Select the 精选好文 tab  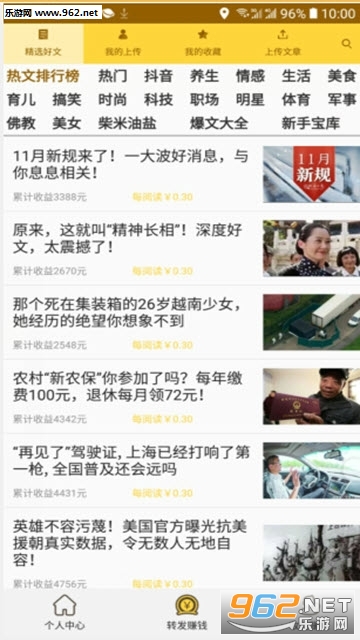(x=43, y=44)
